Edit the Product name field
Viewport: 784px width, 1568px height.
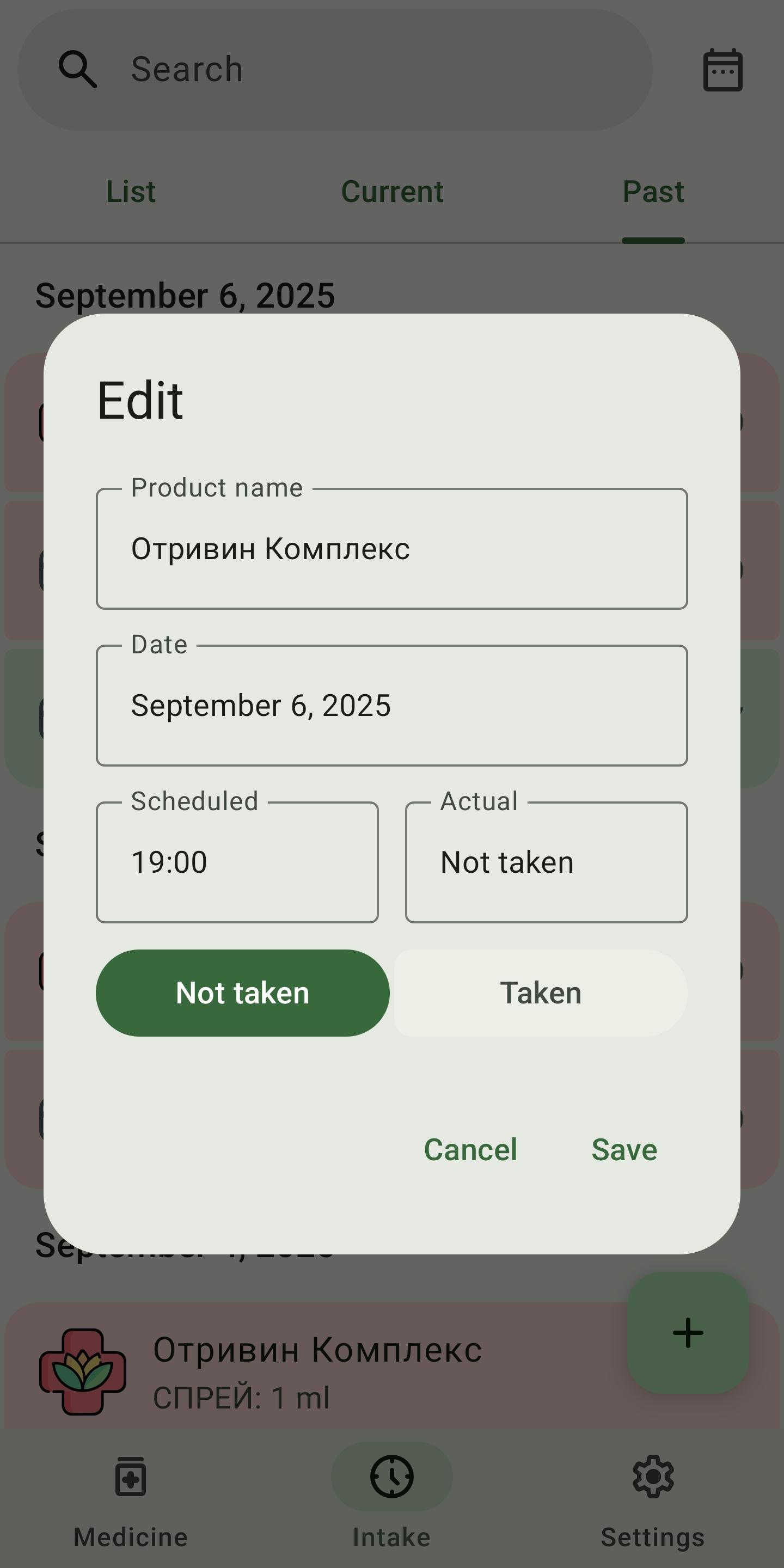click(391, 548)
